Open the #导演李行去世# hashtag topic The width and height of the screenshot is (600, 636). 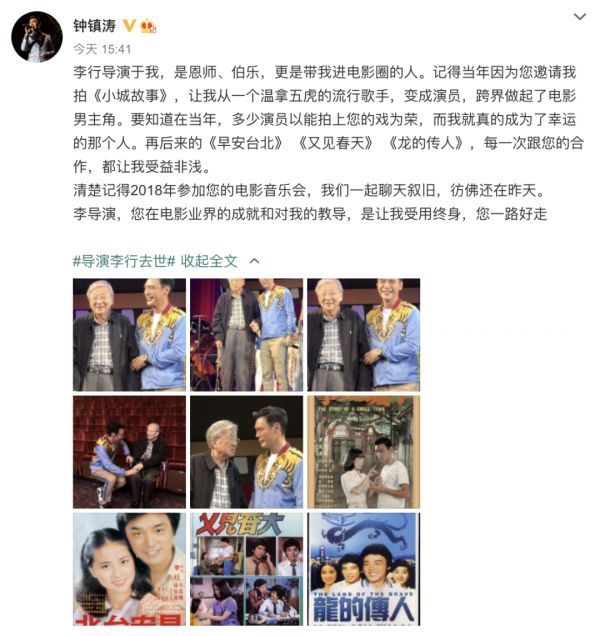(x=123, y=261)
